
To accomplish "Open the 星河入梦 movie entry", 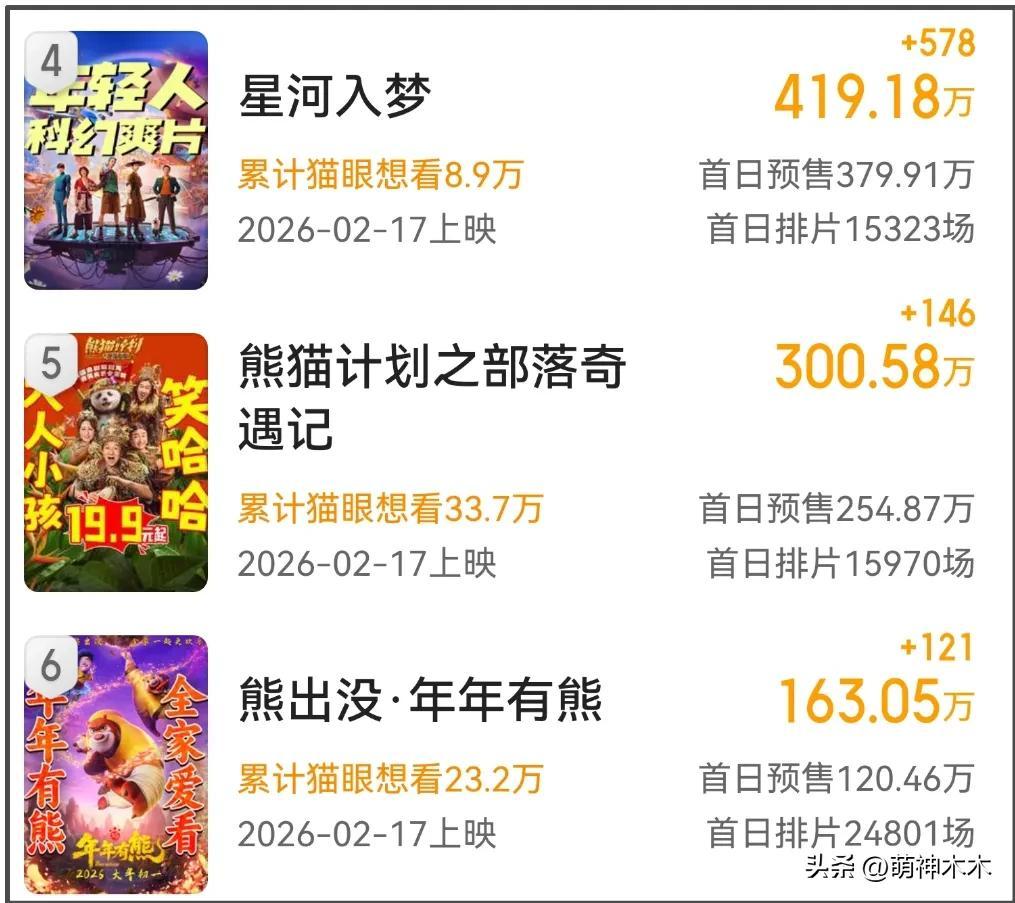I will pyautogui.click(x=335, y=97).
